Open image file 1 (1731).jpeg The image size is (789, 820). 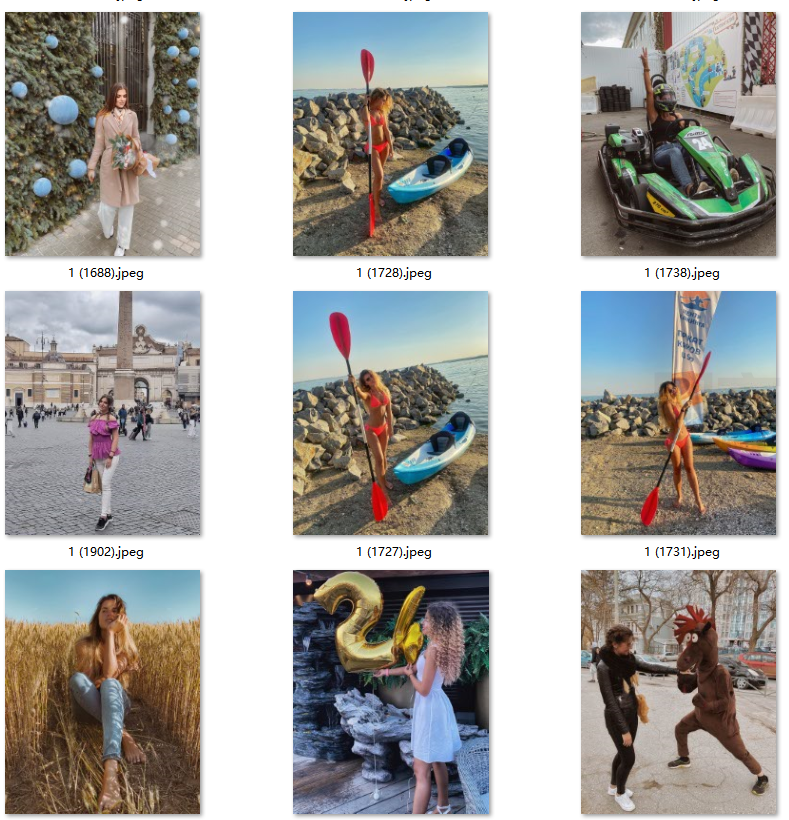(x=678, y=413)
